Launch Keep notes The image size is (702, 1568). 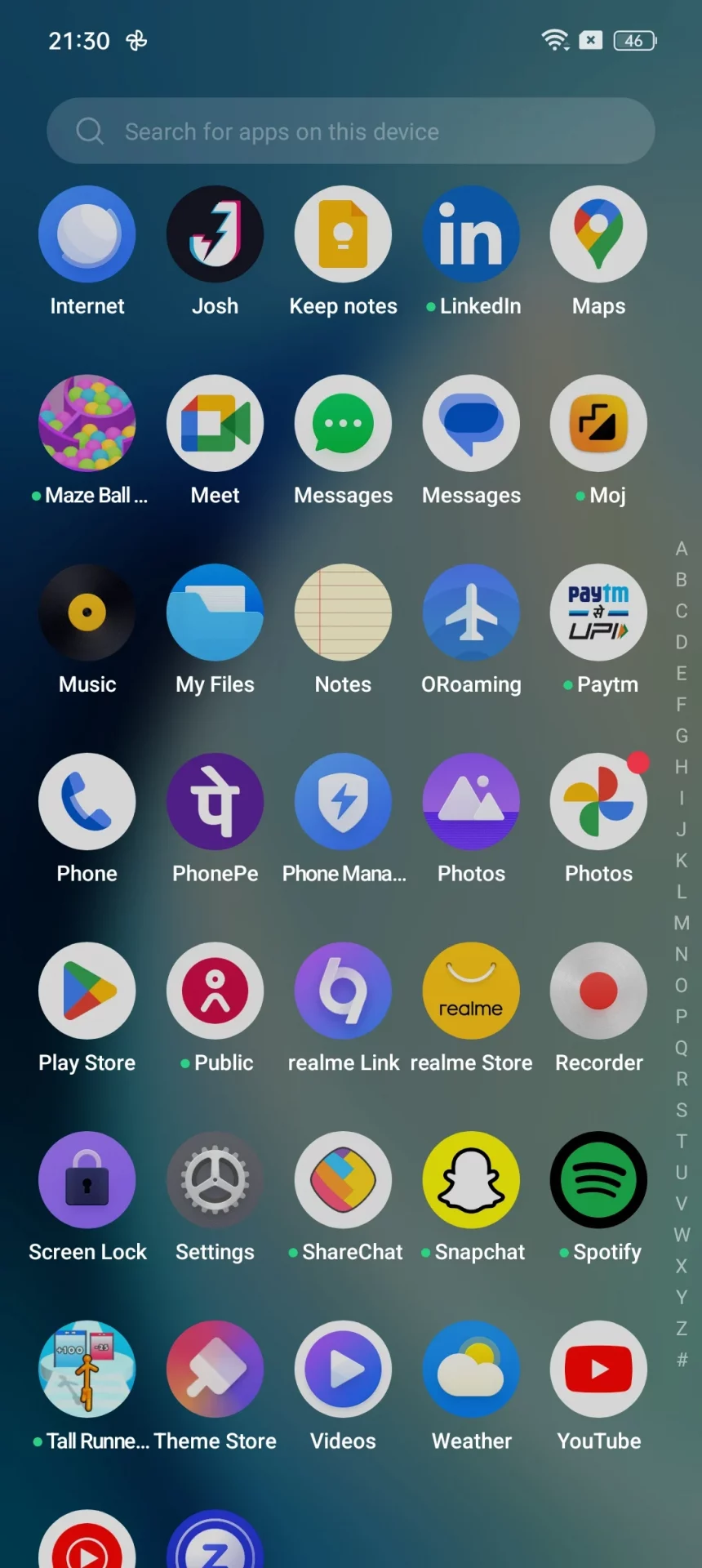(x=344, y=235)
